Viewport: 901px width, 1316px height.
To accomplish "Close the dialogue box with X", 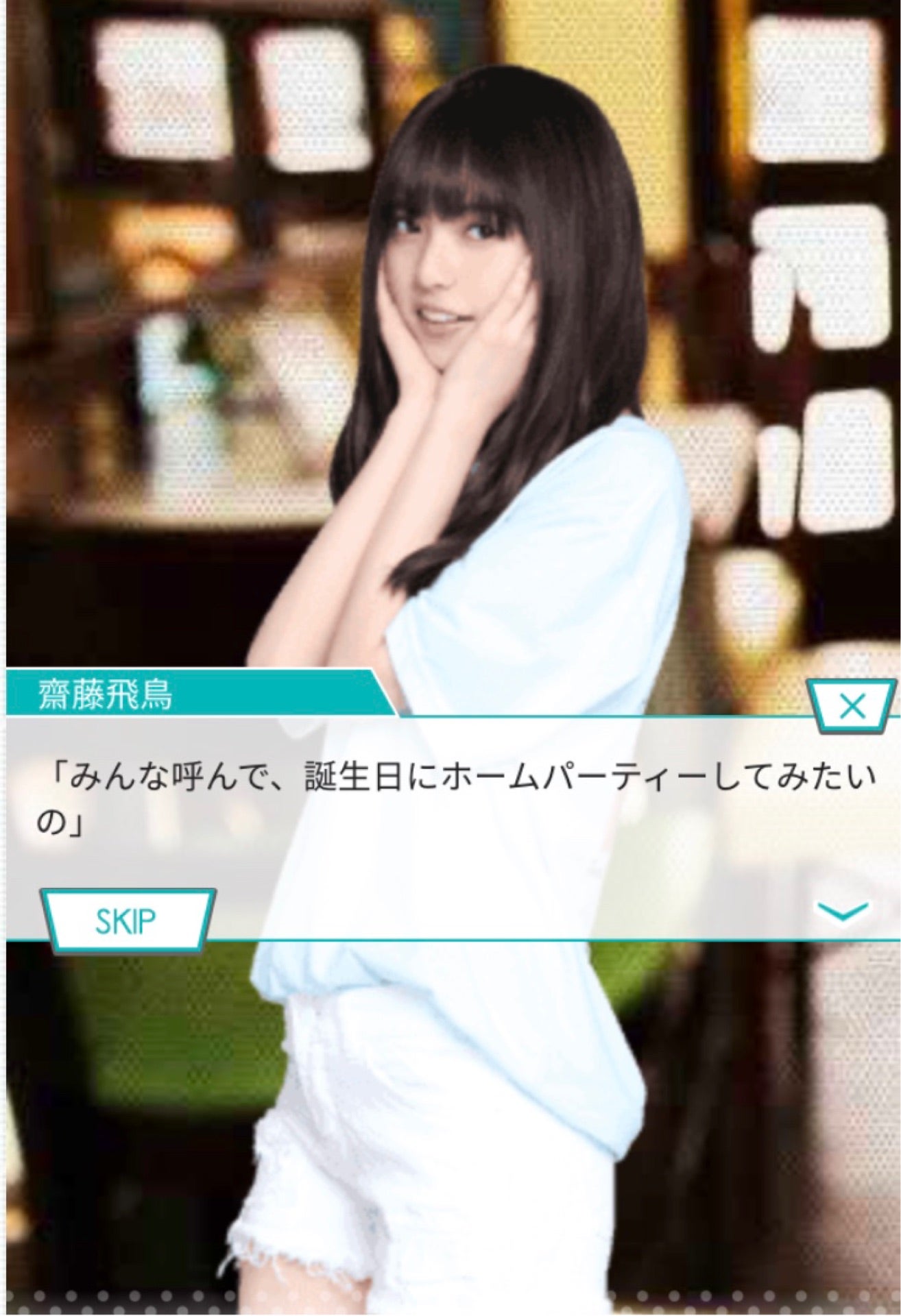I will (x=851, y=707).
